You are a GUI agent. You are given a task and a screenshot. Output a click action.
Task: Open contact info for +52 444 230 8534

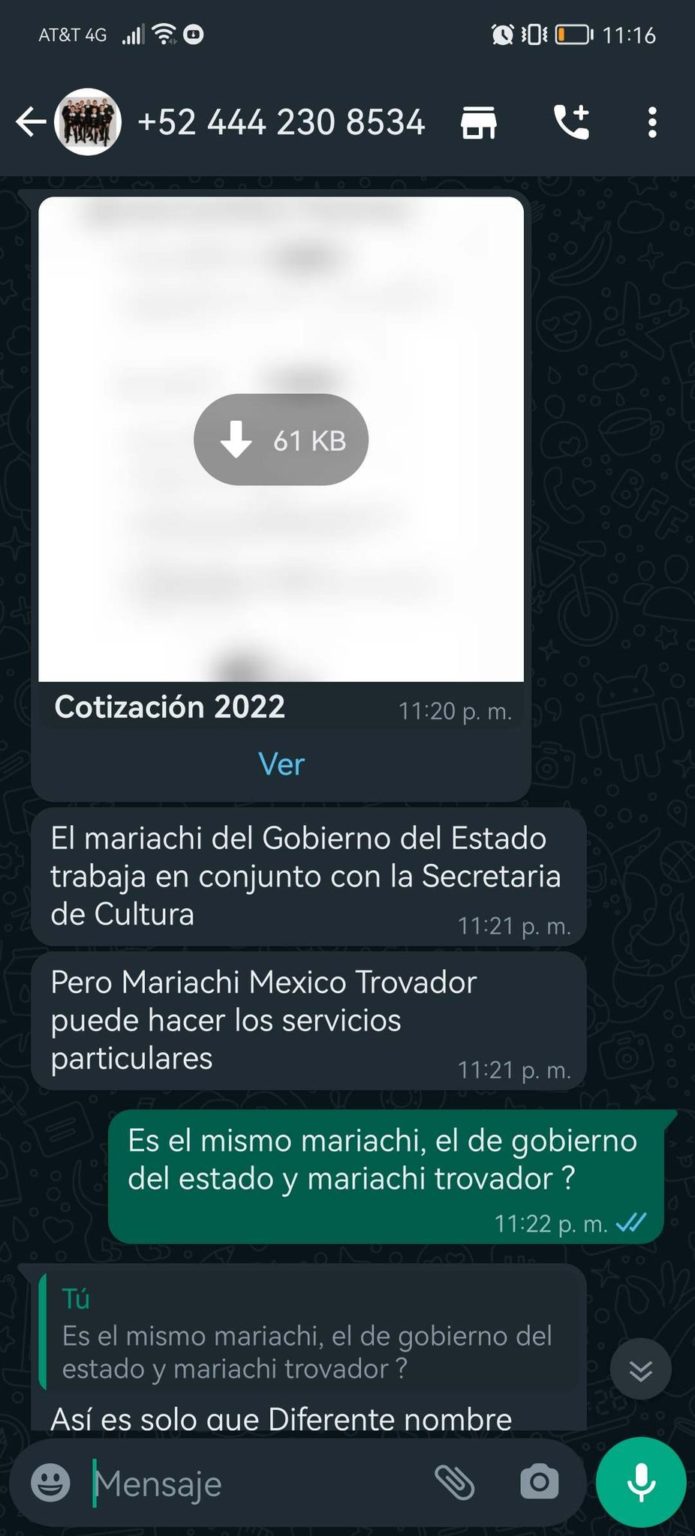point(281,122)
